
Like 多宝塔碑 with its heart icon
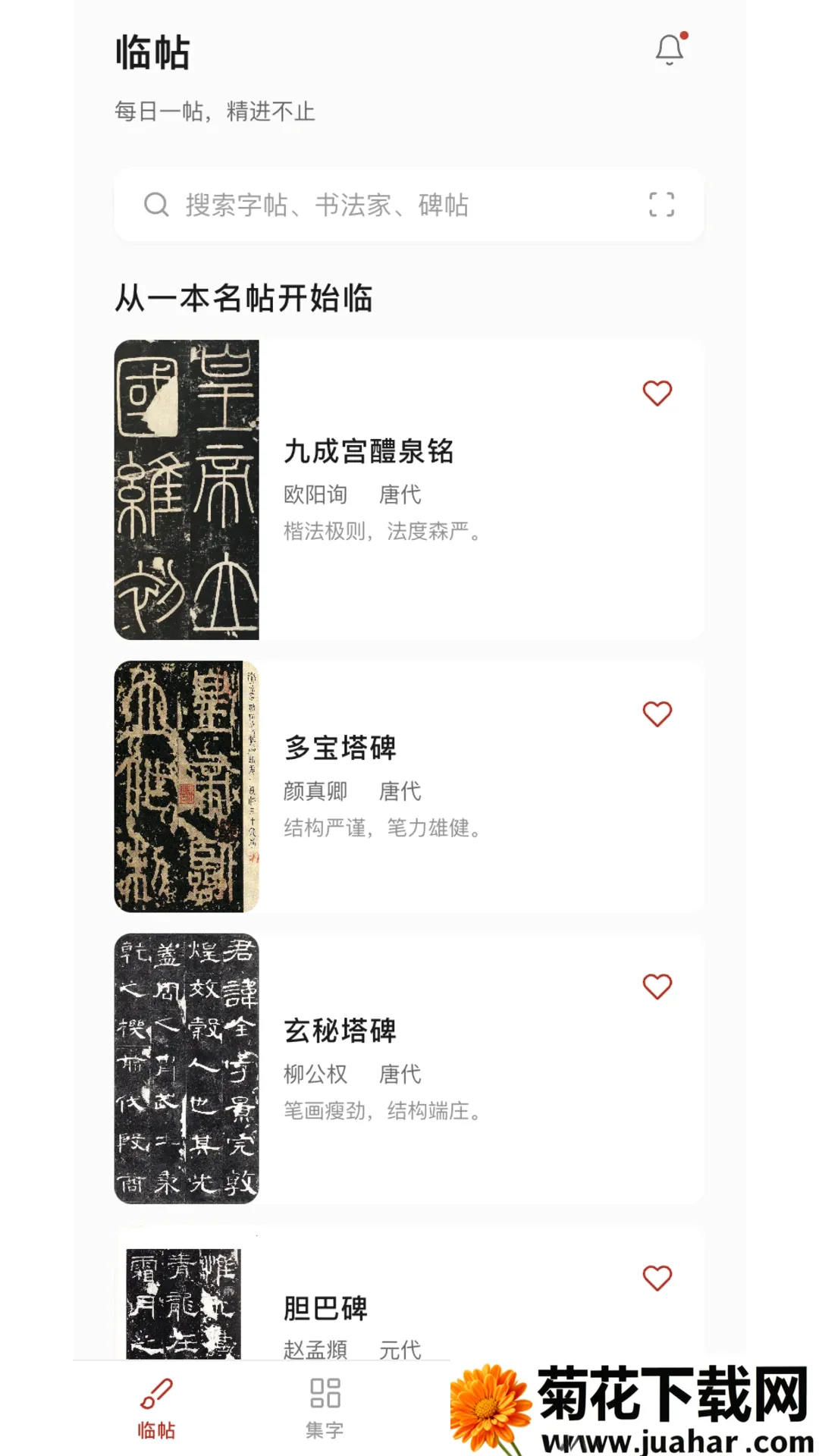657,714
